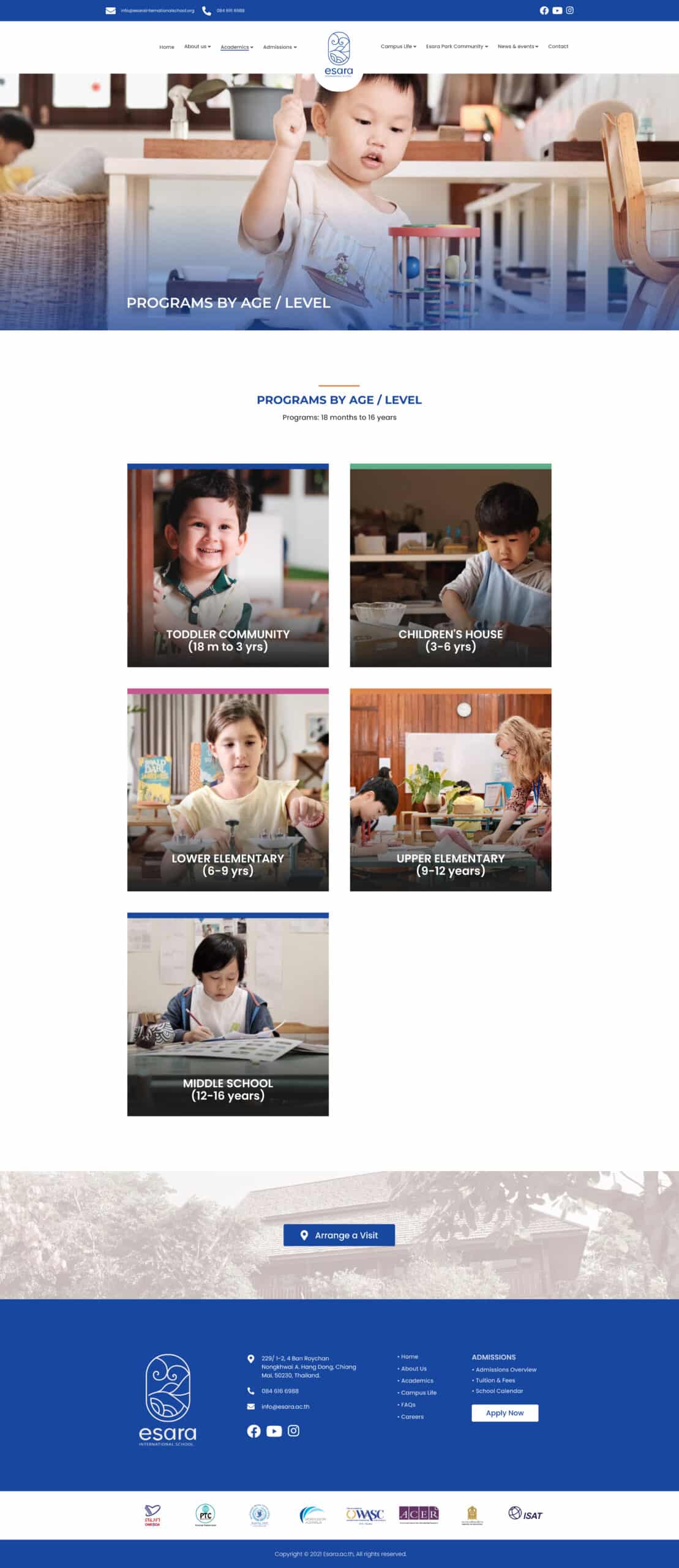The image size is (679, 1568).
Task: Open the Careers footer link
Action: point(411,1416)
